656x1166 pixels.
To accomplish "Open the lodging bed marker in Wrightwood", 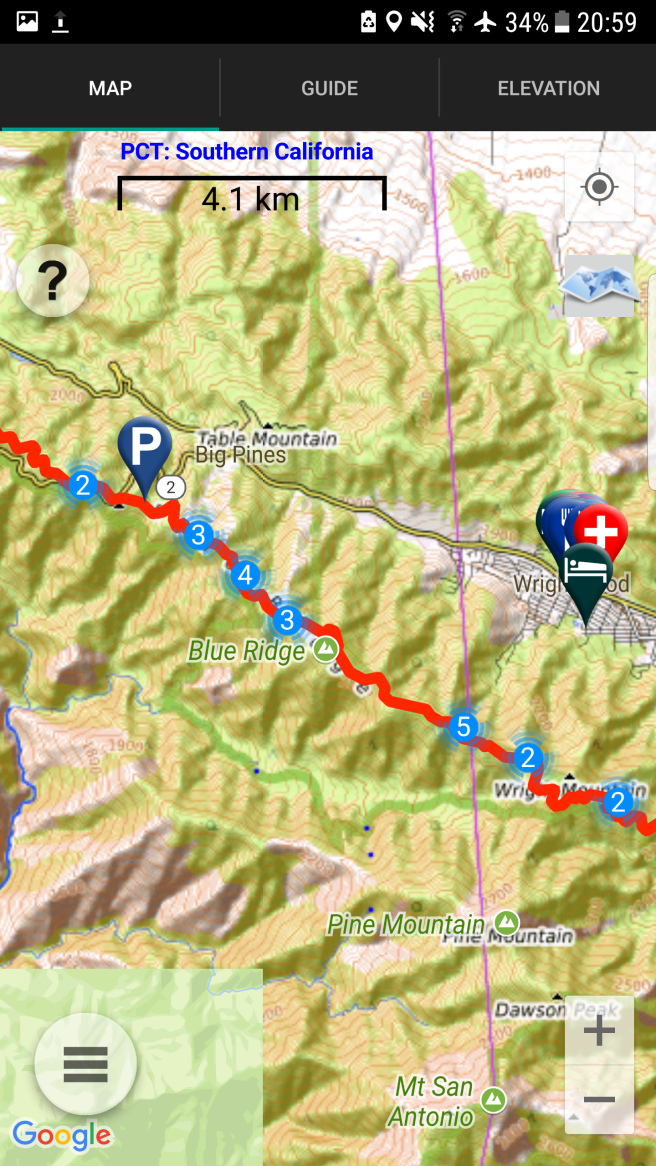I will pyautogui.click(x=587, y=574).
